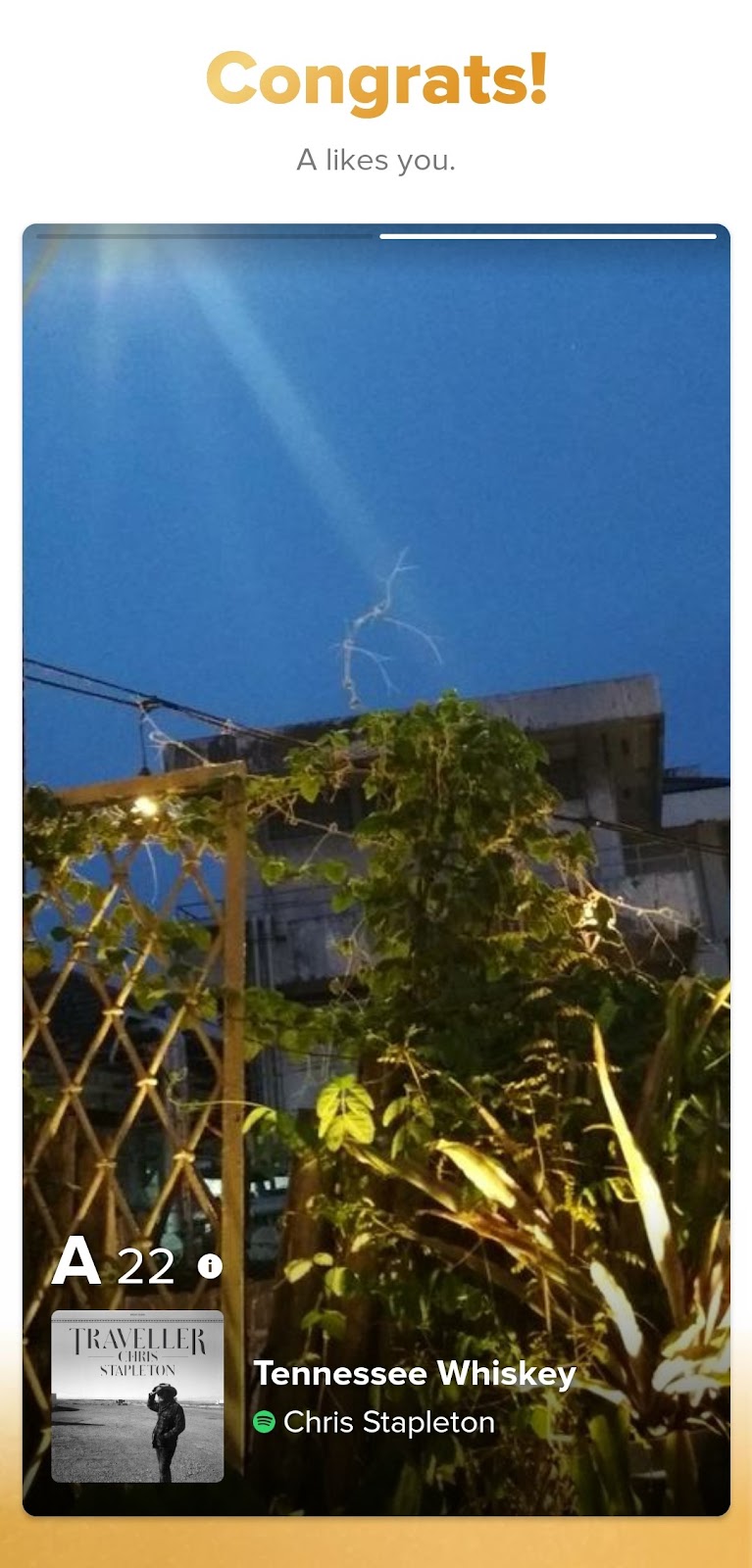752x1568 pixels.
Task: Open Tennessee Whiskey album cover
Action: click(x=137, y=1396)
